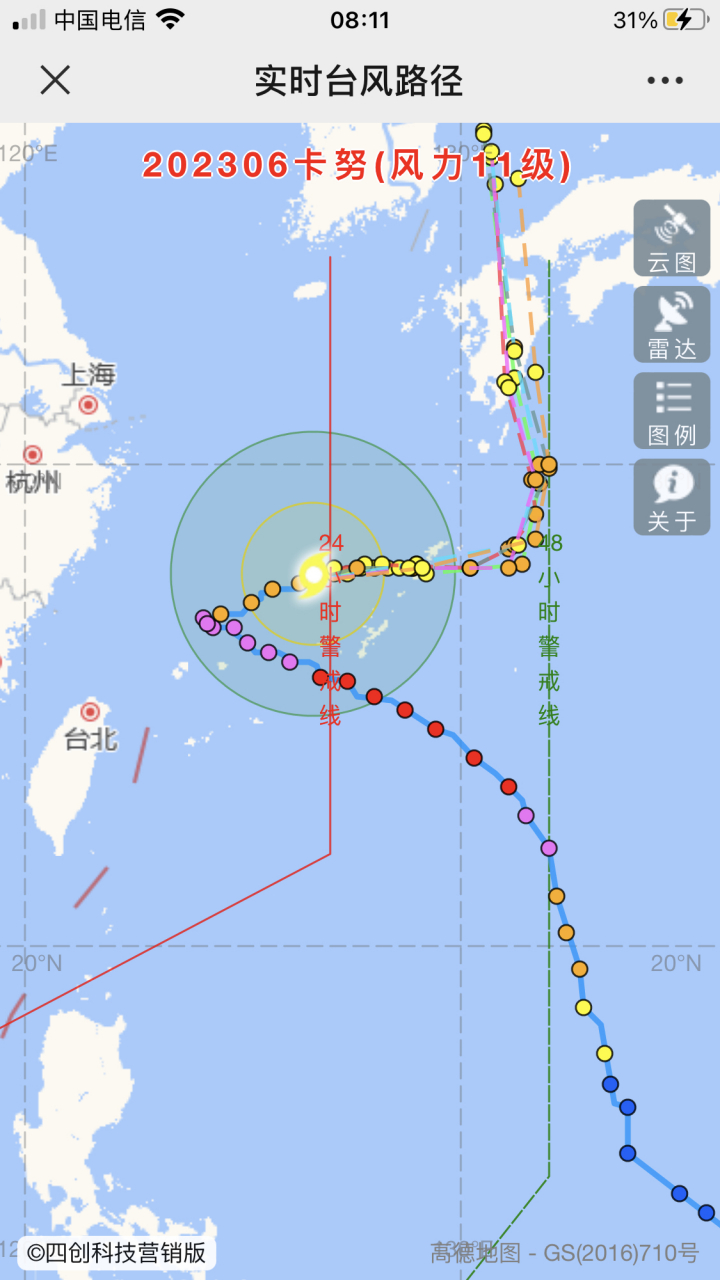Open the 关于 about info
The image size is (720, 1280).
(x=672, y=497)
